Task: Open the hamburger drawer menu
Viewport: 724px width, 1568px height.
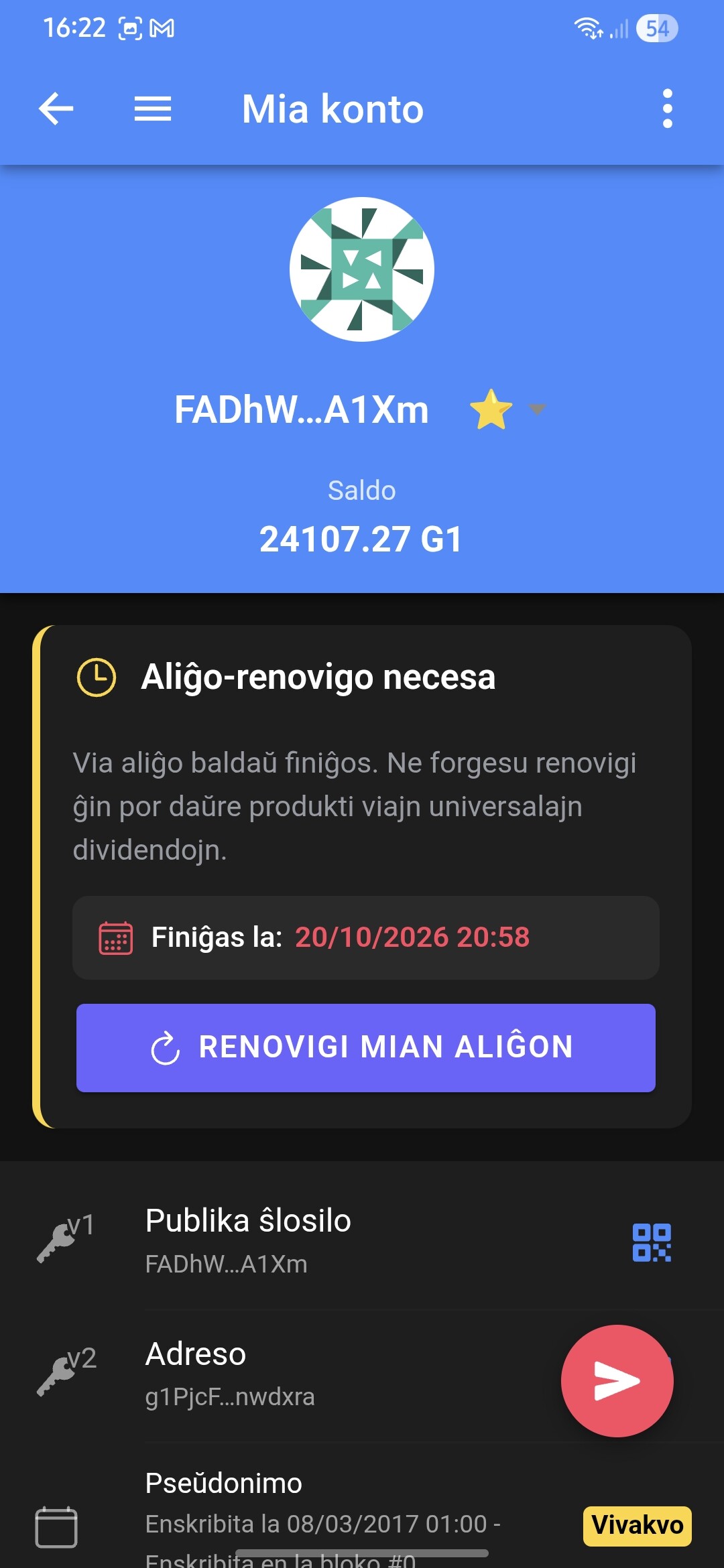Action: coord(153,109)
